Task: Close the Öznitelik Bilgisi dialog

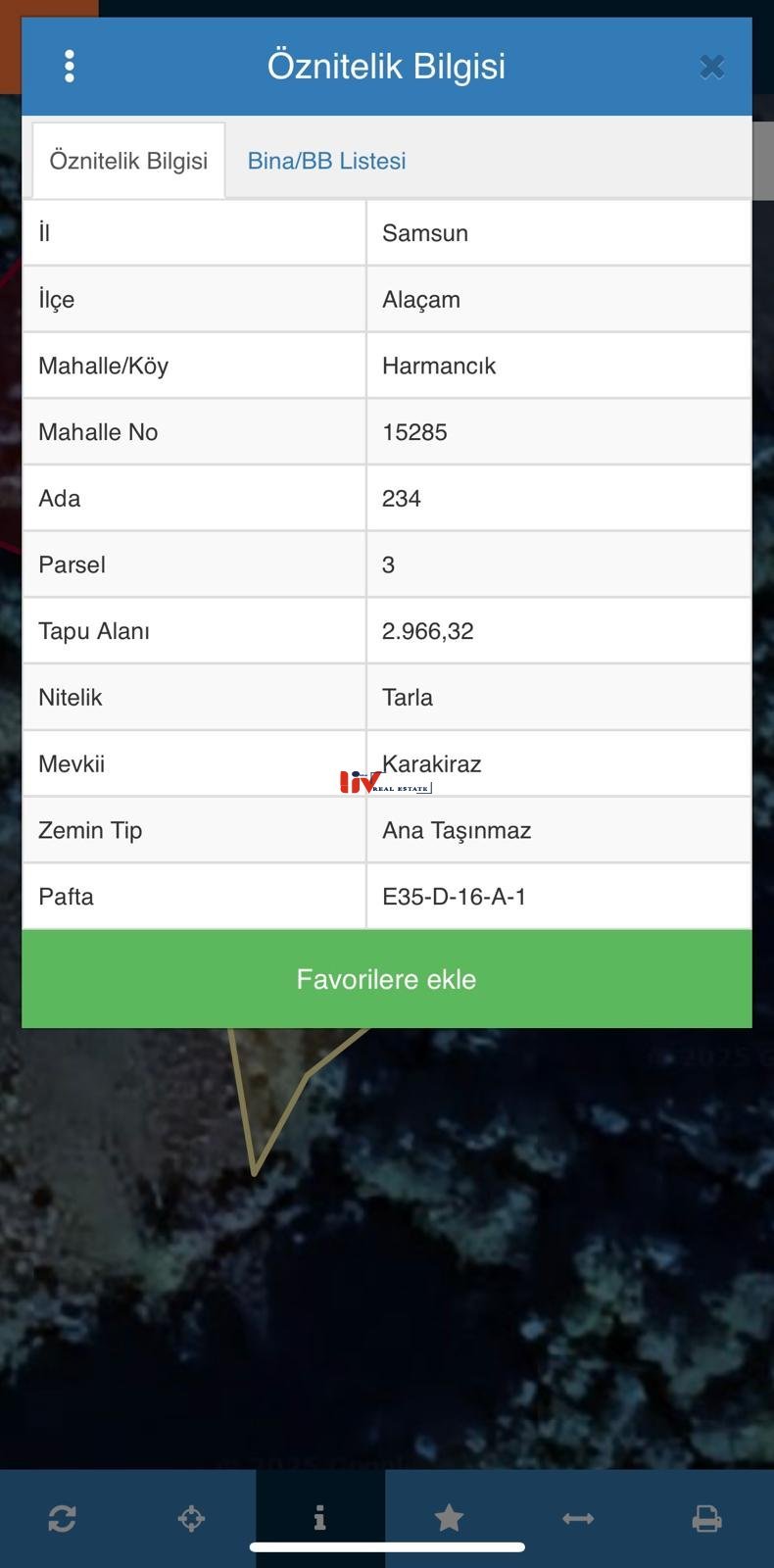Action: pyautogui.click(x=712, y=67)
